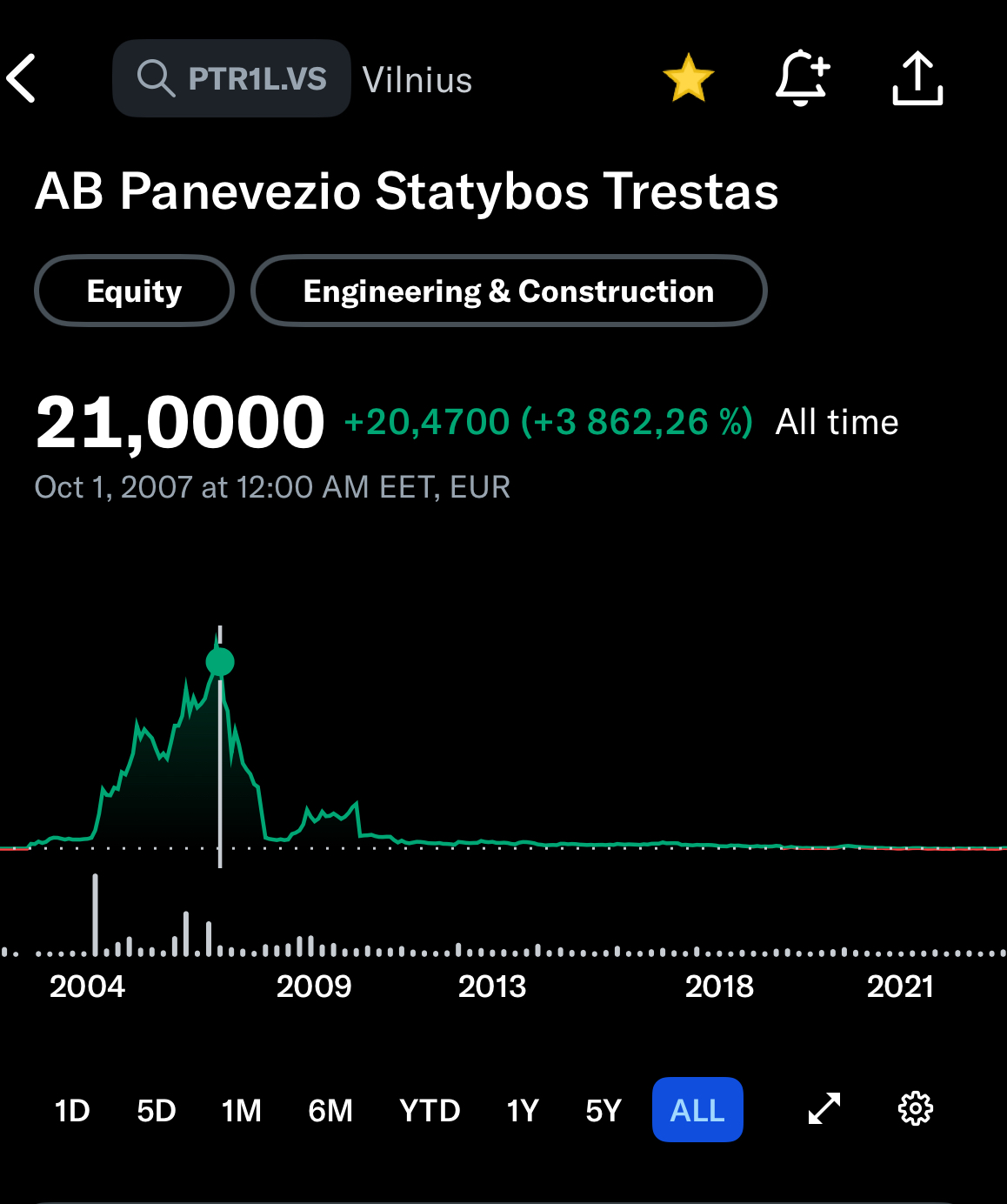Select the 5Y chart range

604,1110
